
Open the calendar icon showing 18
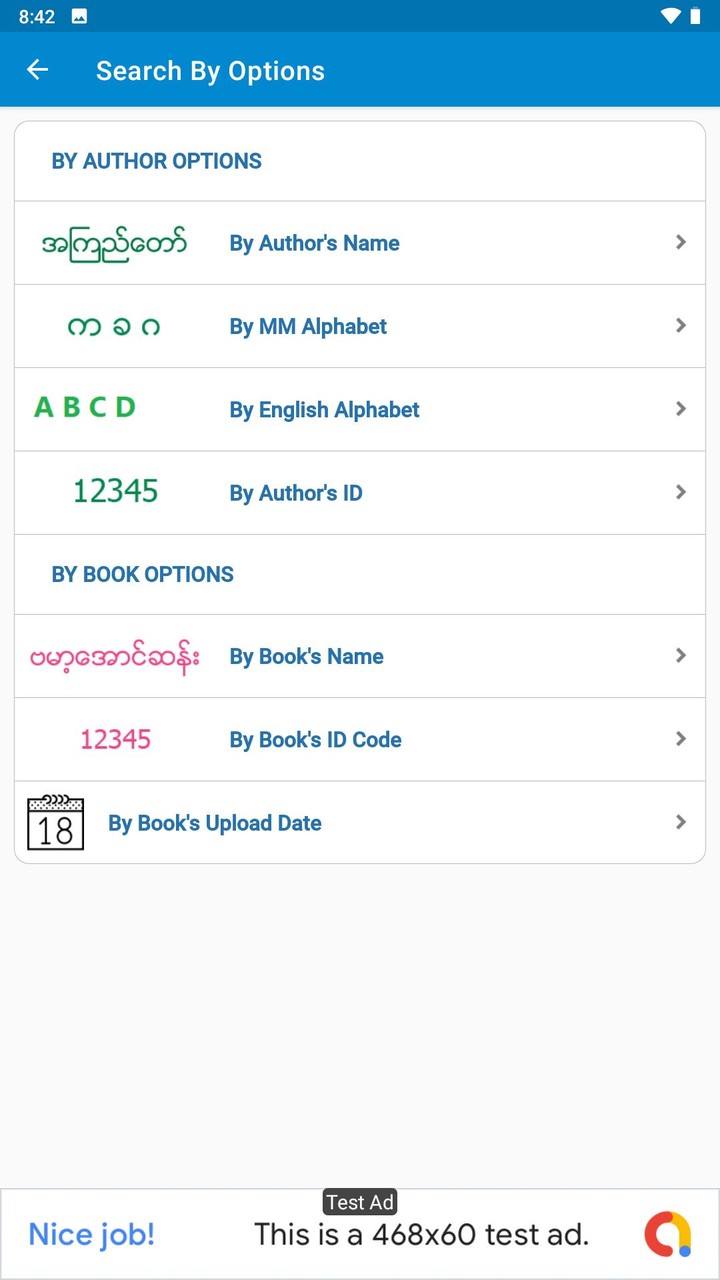tap(55, 822)
